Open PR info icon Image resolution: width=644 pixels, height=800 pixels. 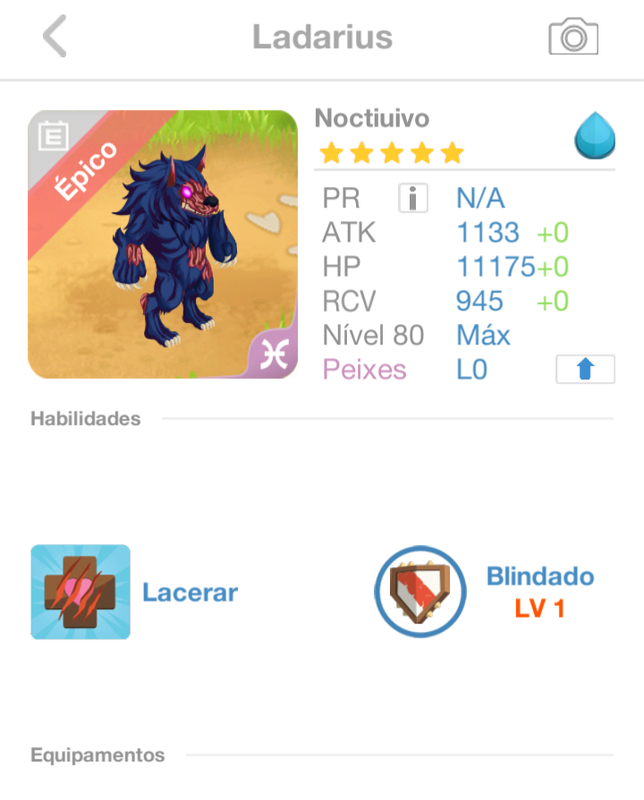coord(413,198)
